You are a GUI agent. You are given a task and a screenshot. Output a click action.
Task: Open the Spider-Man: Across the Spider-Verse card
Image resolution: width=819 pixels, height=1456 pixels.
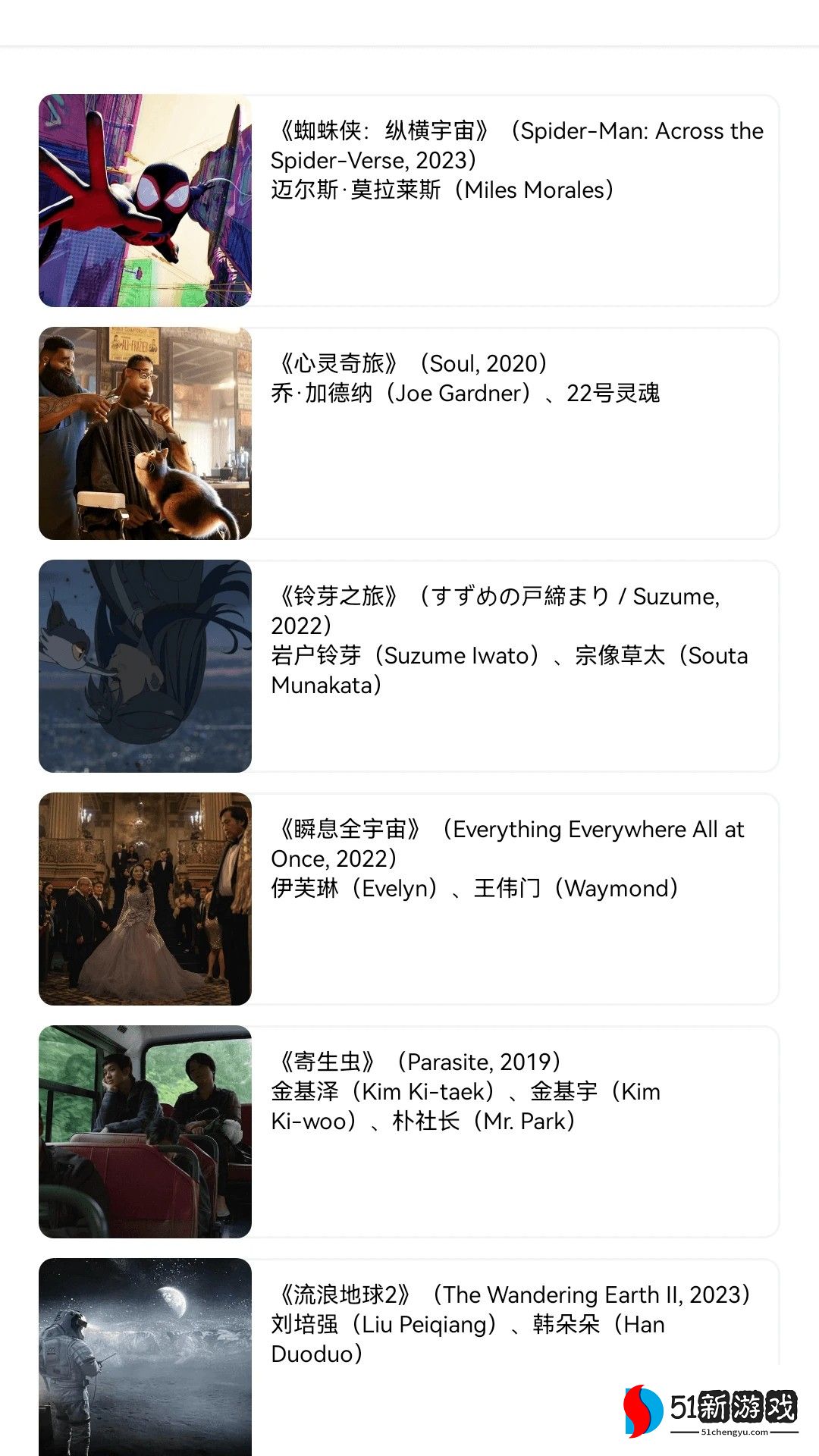click(x=409, y=200)
